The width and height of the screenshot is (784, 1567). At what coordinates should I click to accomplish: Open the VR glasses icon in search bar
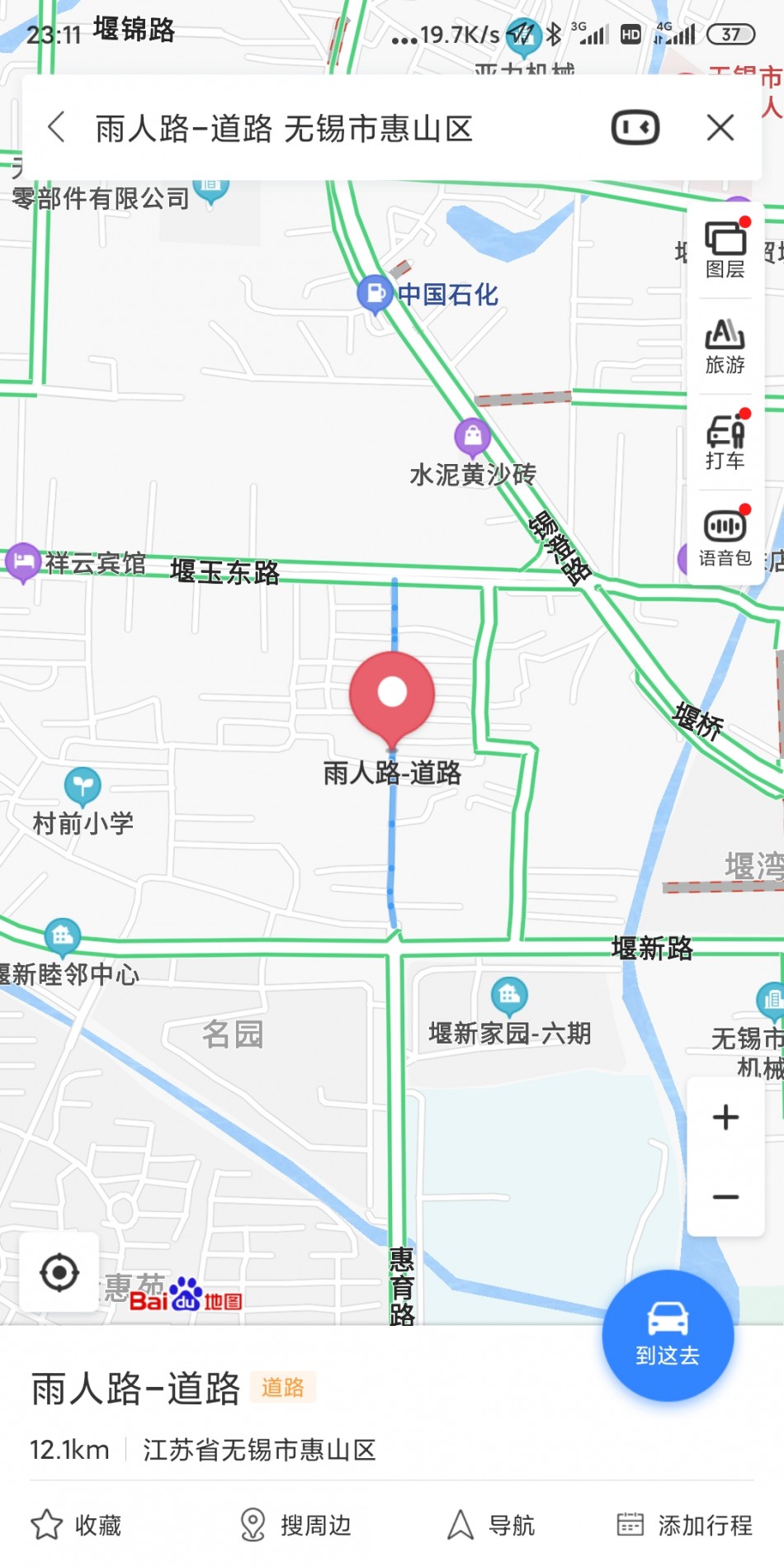(635, 128)
